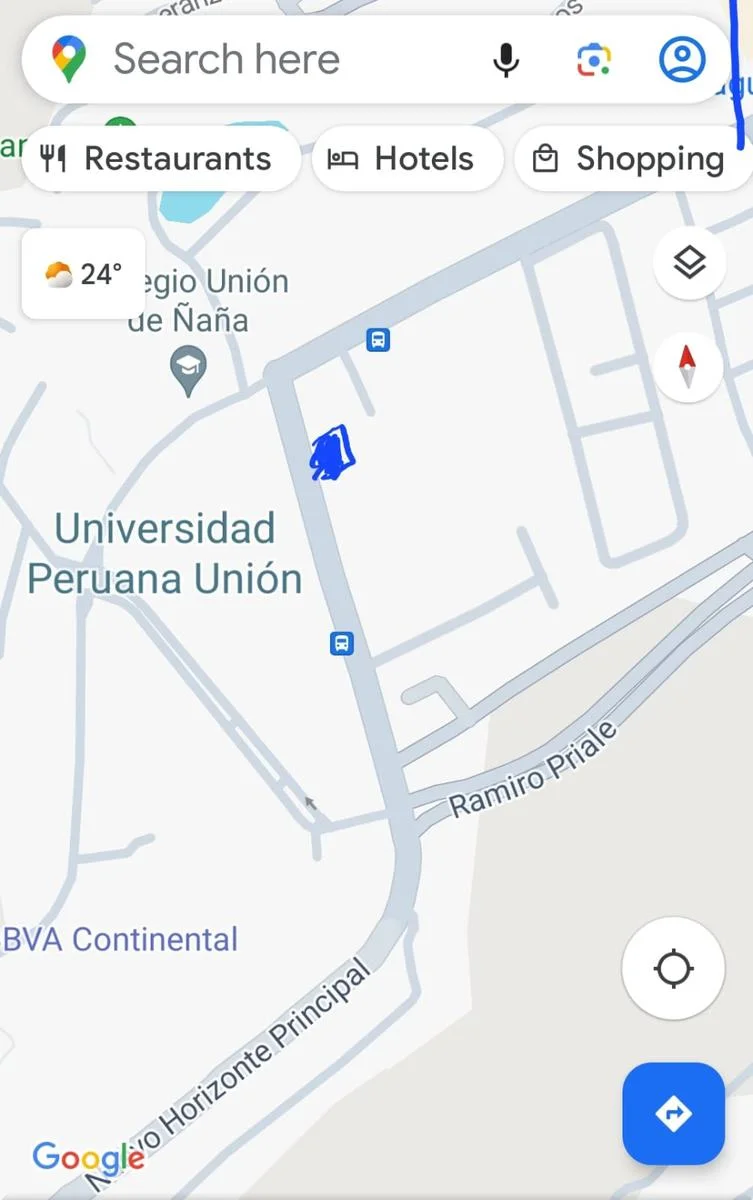Open the Colegio Unión de Ñaña marker
The width and height of the screenshot is (753, 1200).
click(x=187, y=368)
